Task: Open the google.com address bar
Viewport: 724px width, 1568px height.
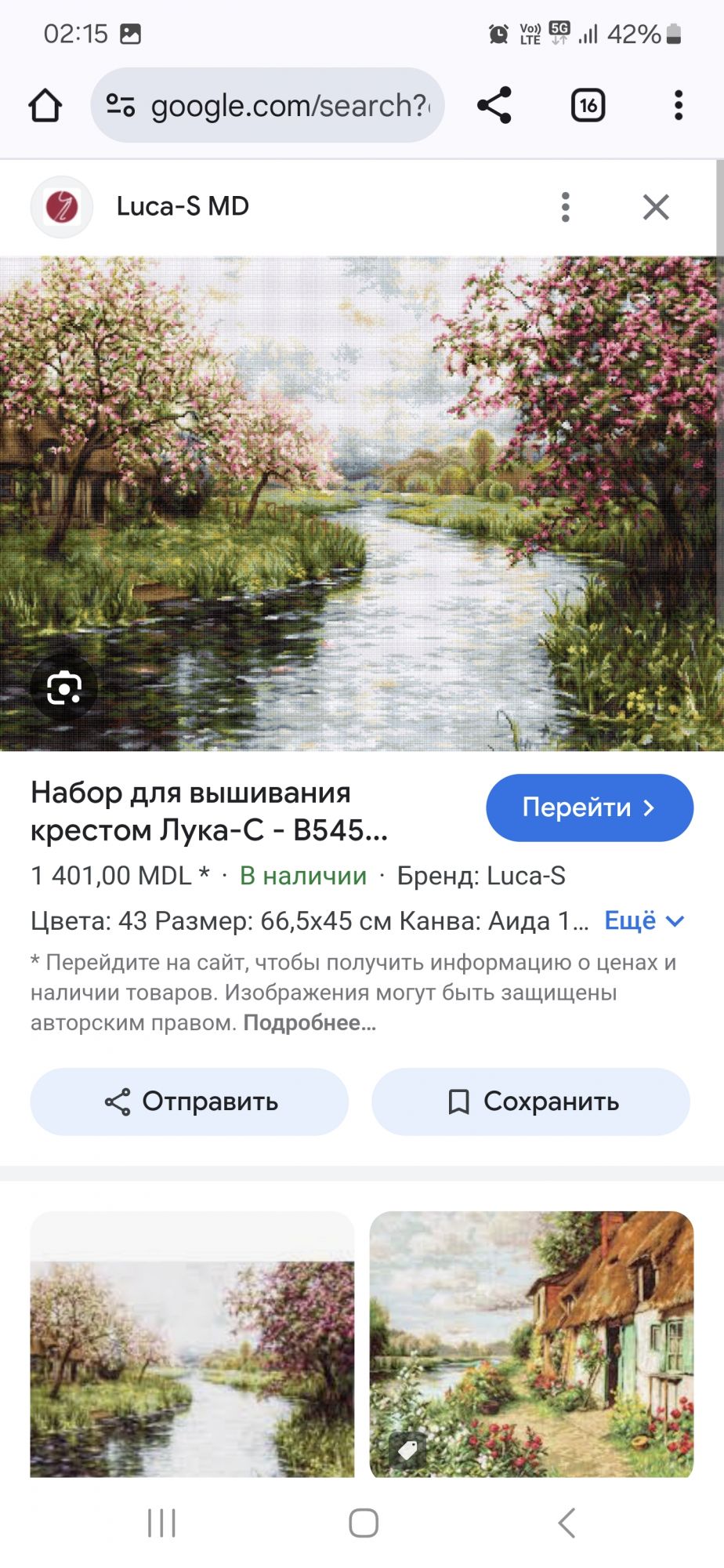Action: [268, 105]
